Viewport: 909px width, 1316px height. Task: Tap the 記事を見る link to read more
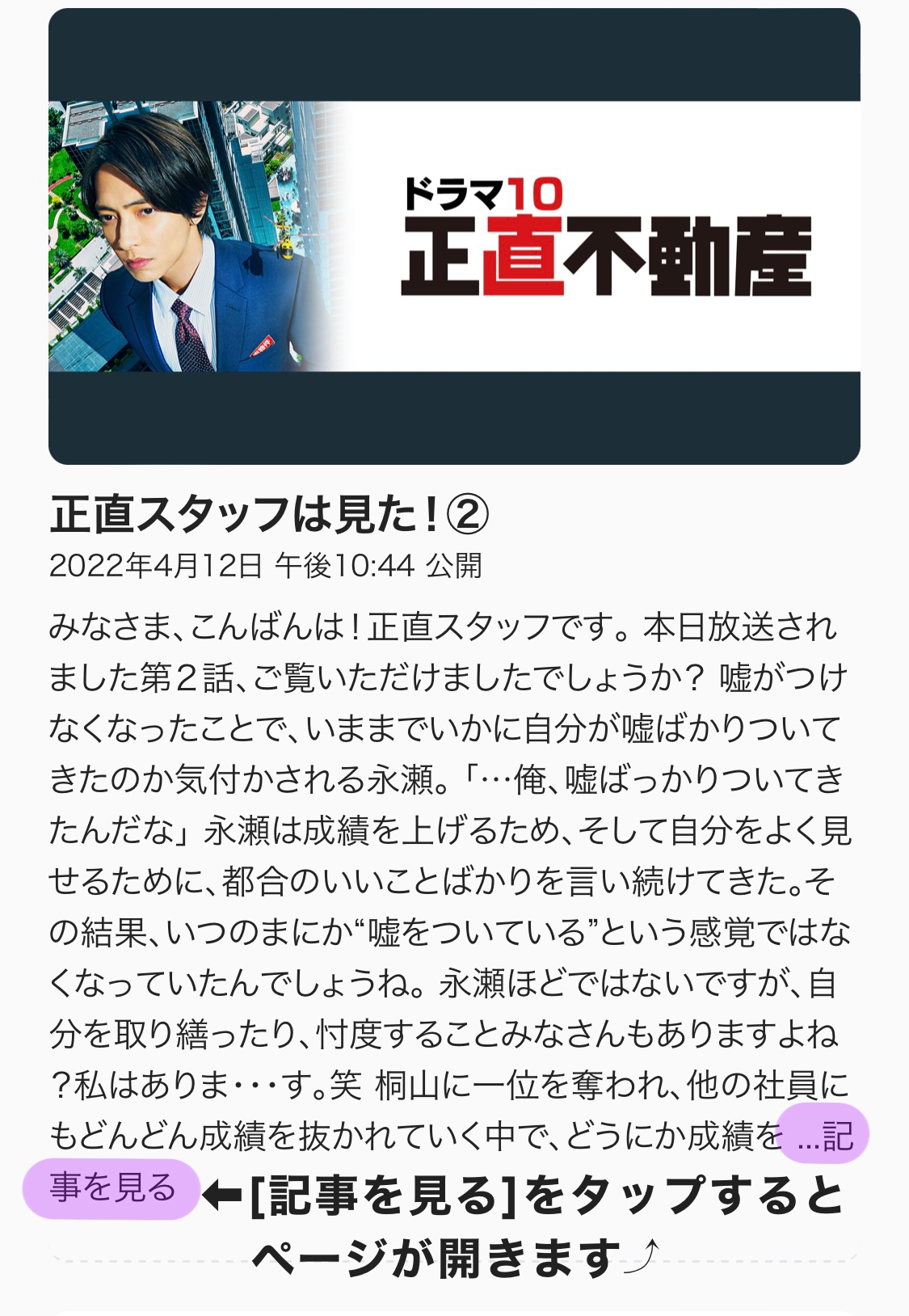(112, 1187)
